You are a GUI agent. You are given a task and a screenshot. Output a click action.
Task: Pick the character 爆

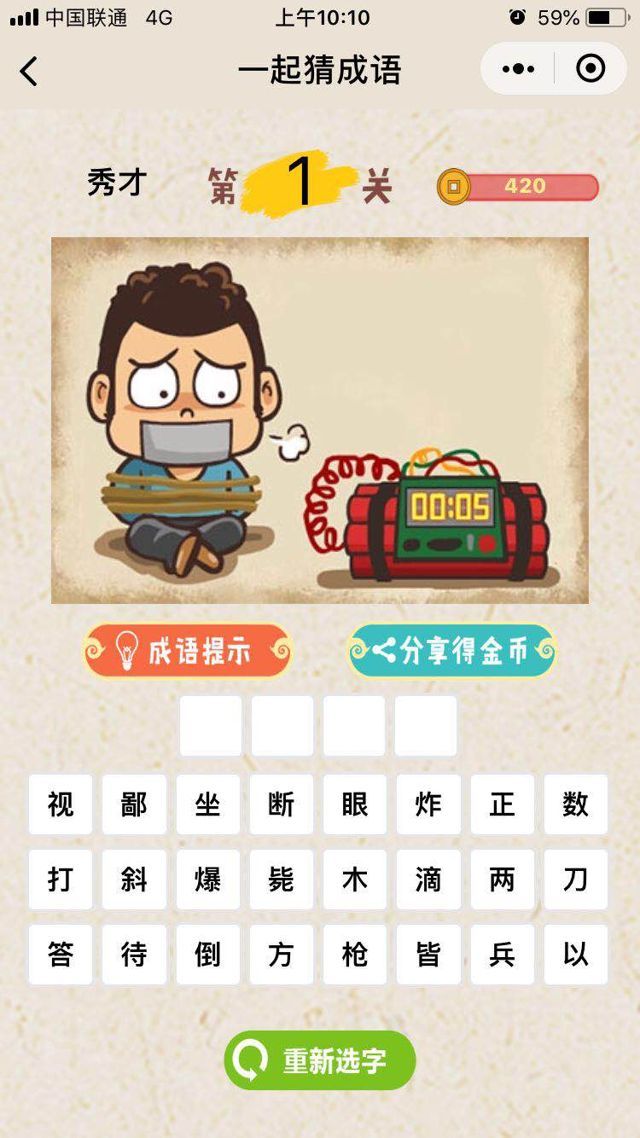click(x=208, y=879)
